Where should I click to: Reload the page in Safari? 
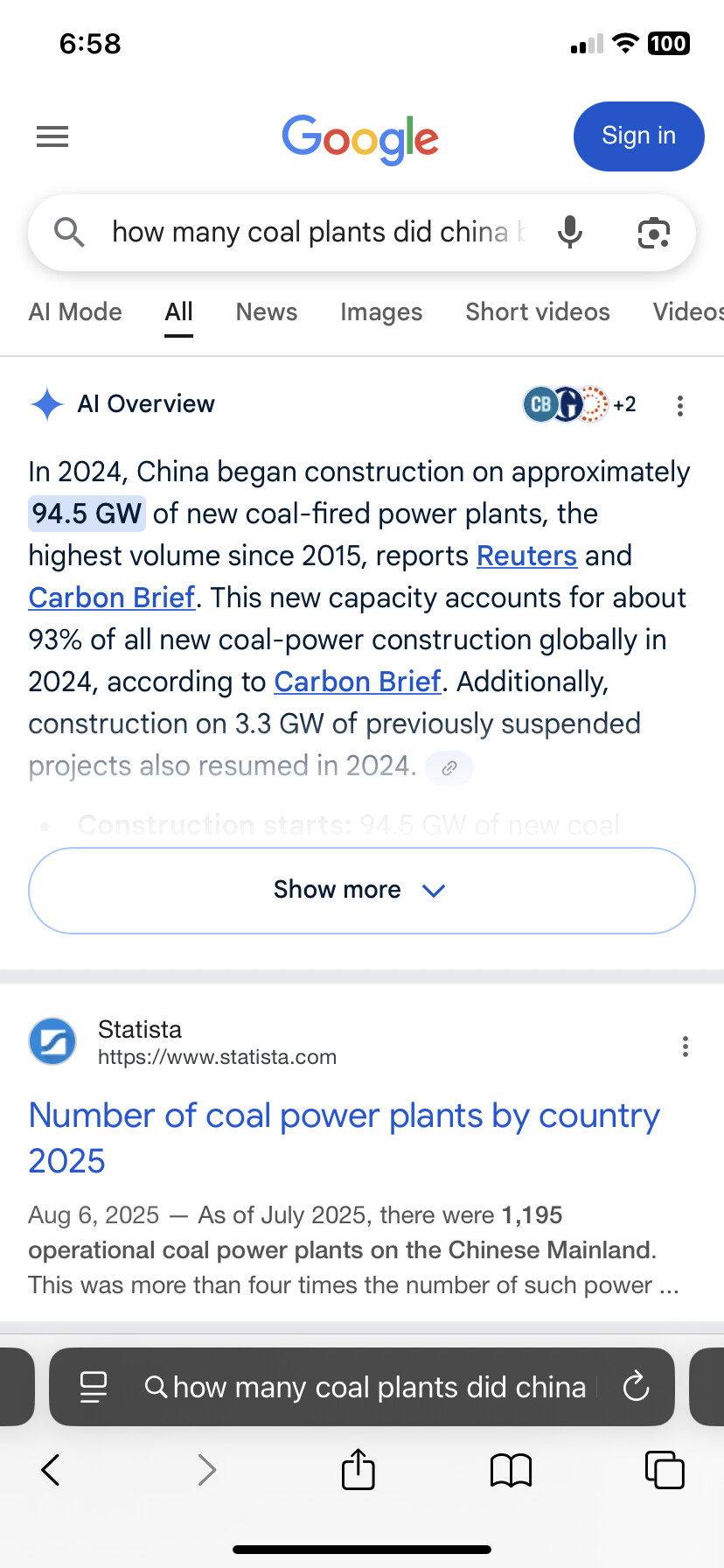pos(636,1387)
